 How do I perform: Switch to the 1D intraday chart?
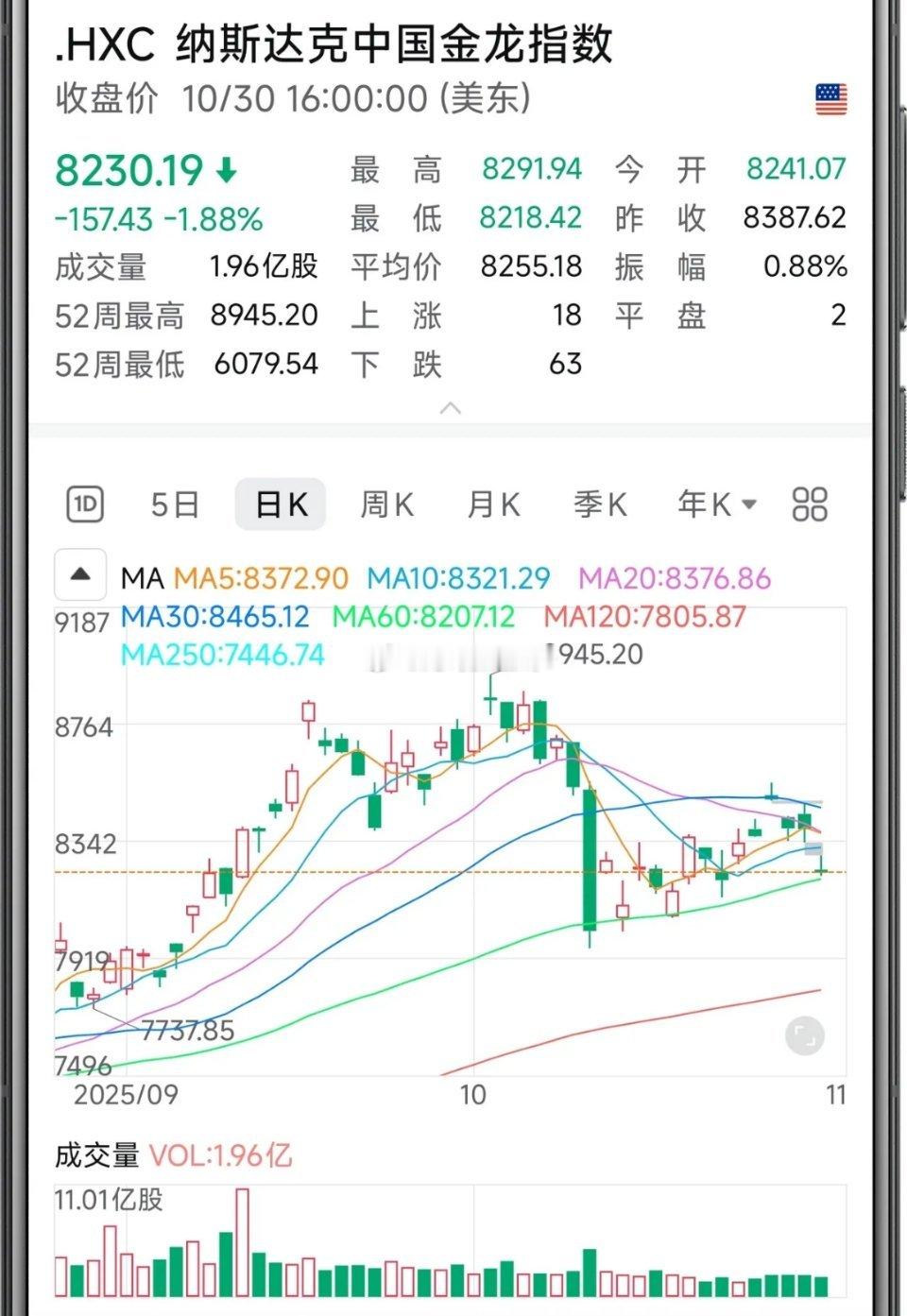[85, 504]
